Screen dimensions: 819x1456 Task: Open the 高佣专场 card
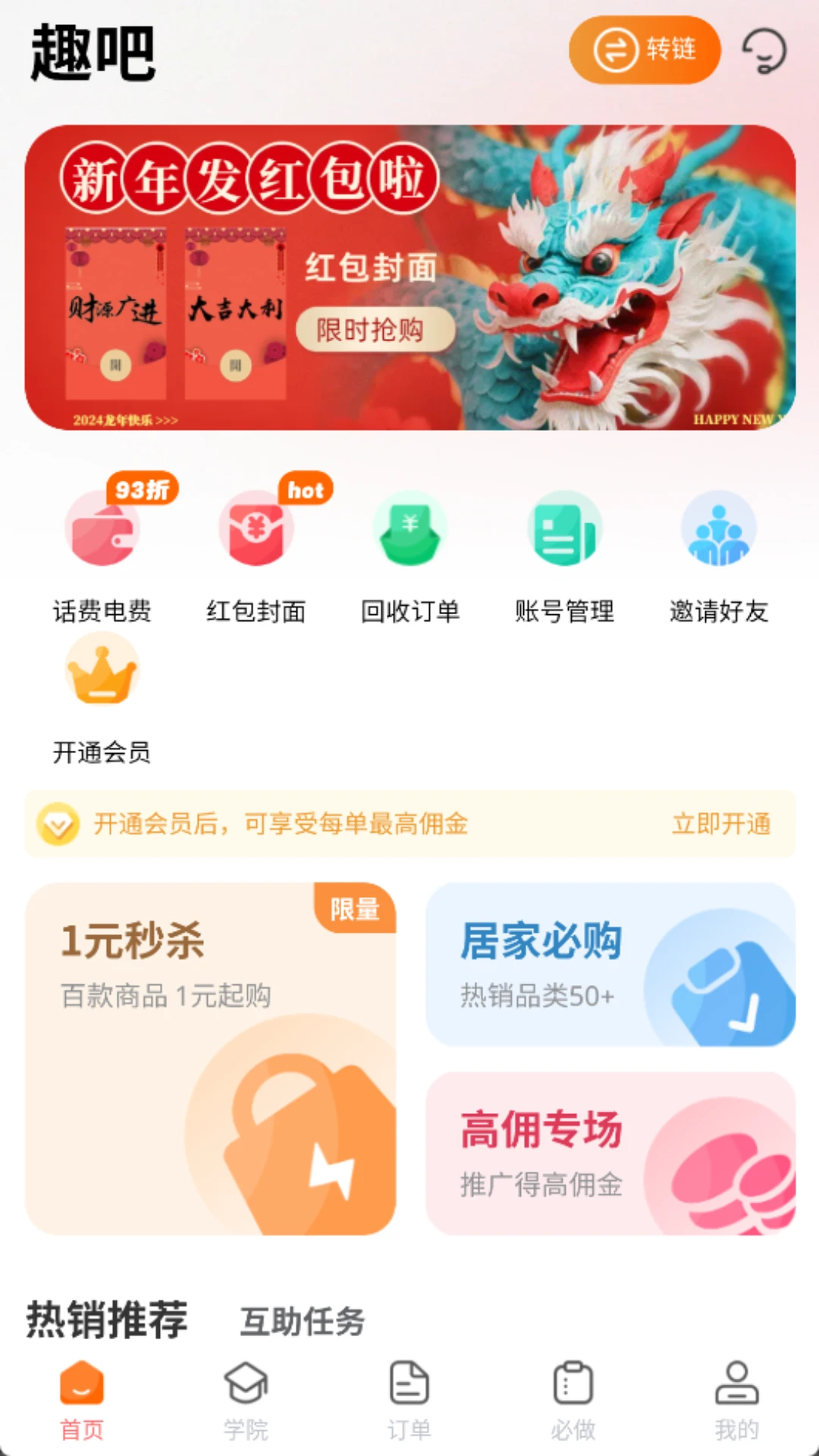[x=610, y=1153]
